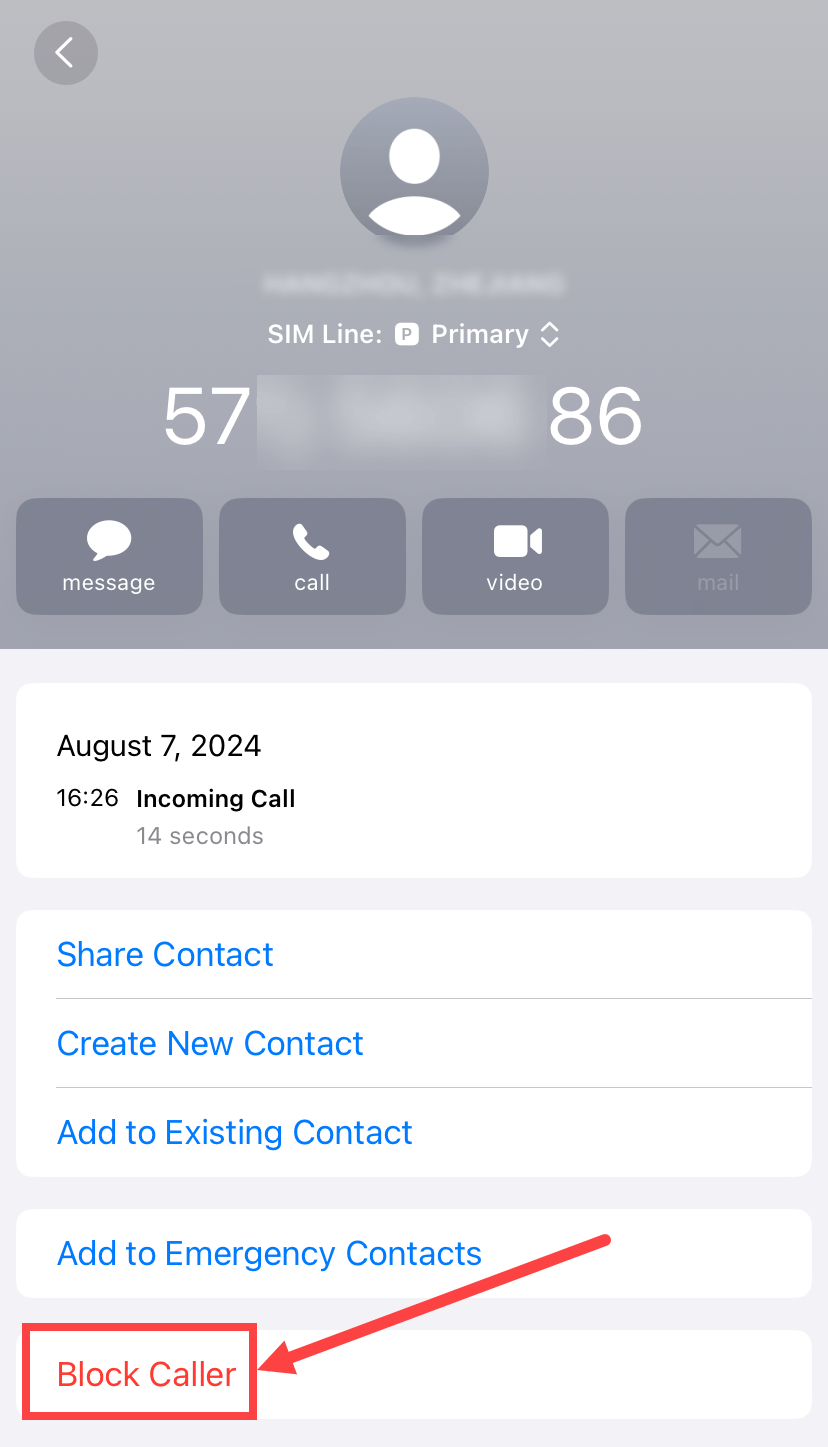Open Create New Contact
The height and width of the screenshot is (1447, 828).
(x=210, y=1043)
